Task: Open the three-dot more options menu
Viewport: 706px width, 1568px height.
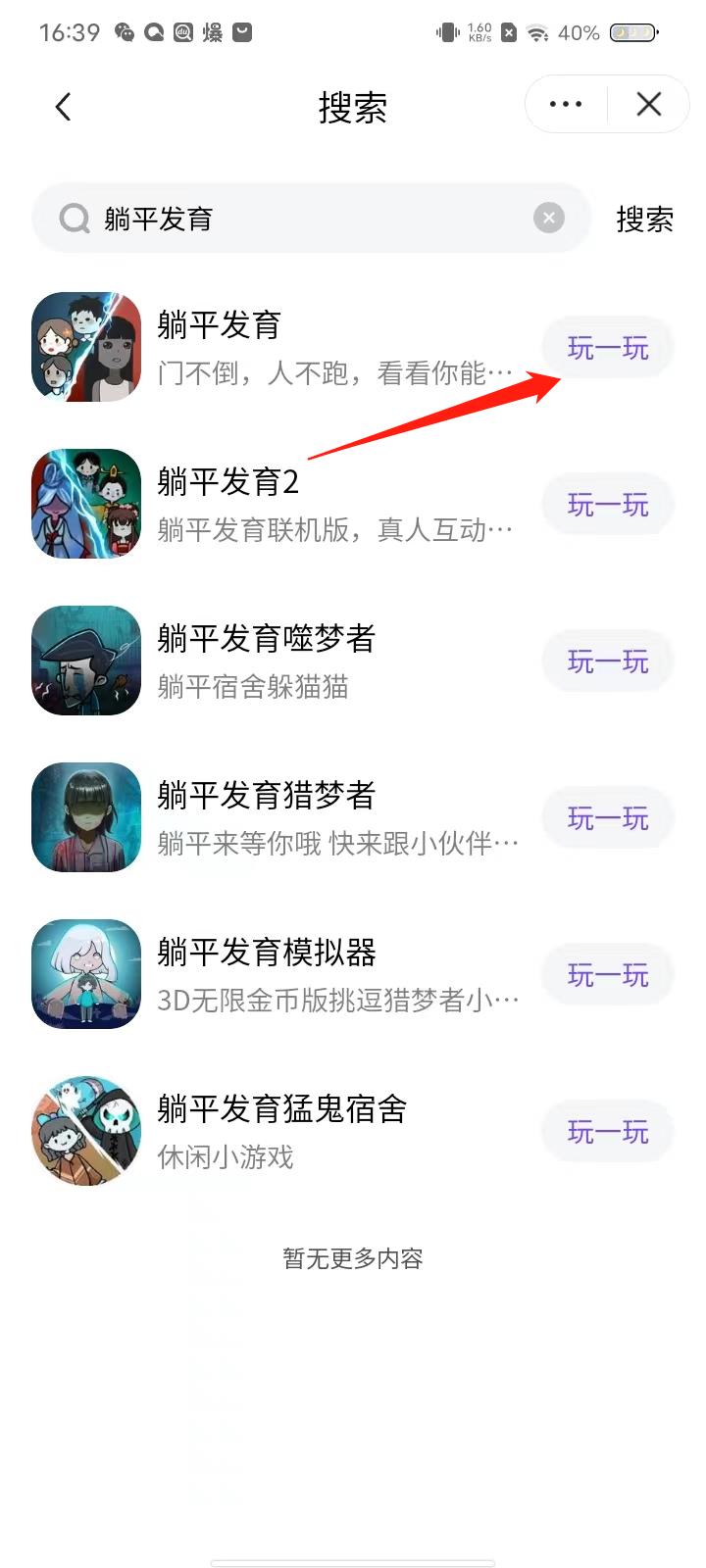Action: [x=564, y=104]
